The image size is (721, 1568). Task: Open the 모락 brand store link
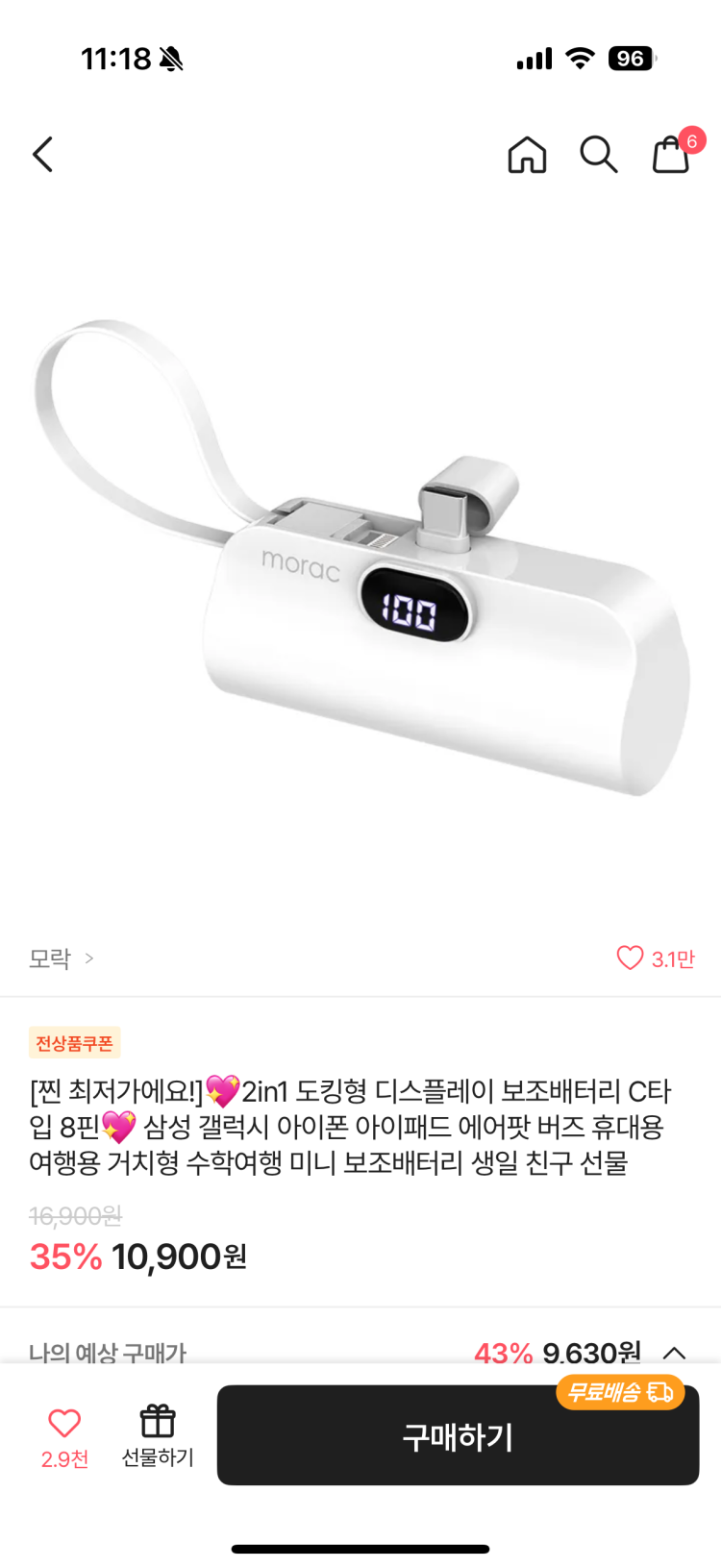point(61,958)
